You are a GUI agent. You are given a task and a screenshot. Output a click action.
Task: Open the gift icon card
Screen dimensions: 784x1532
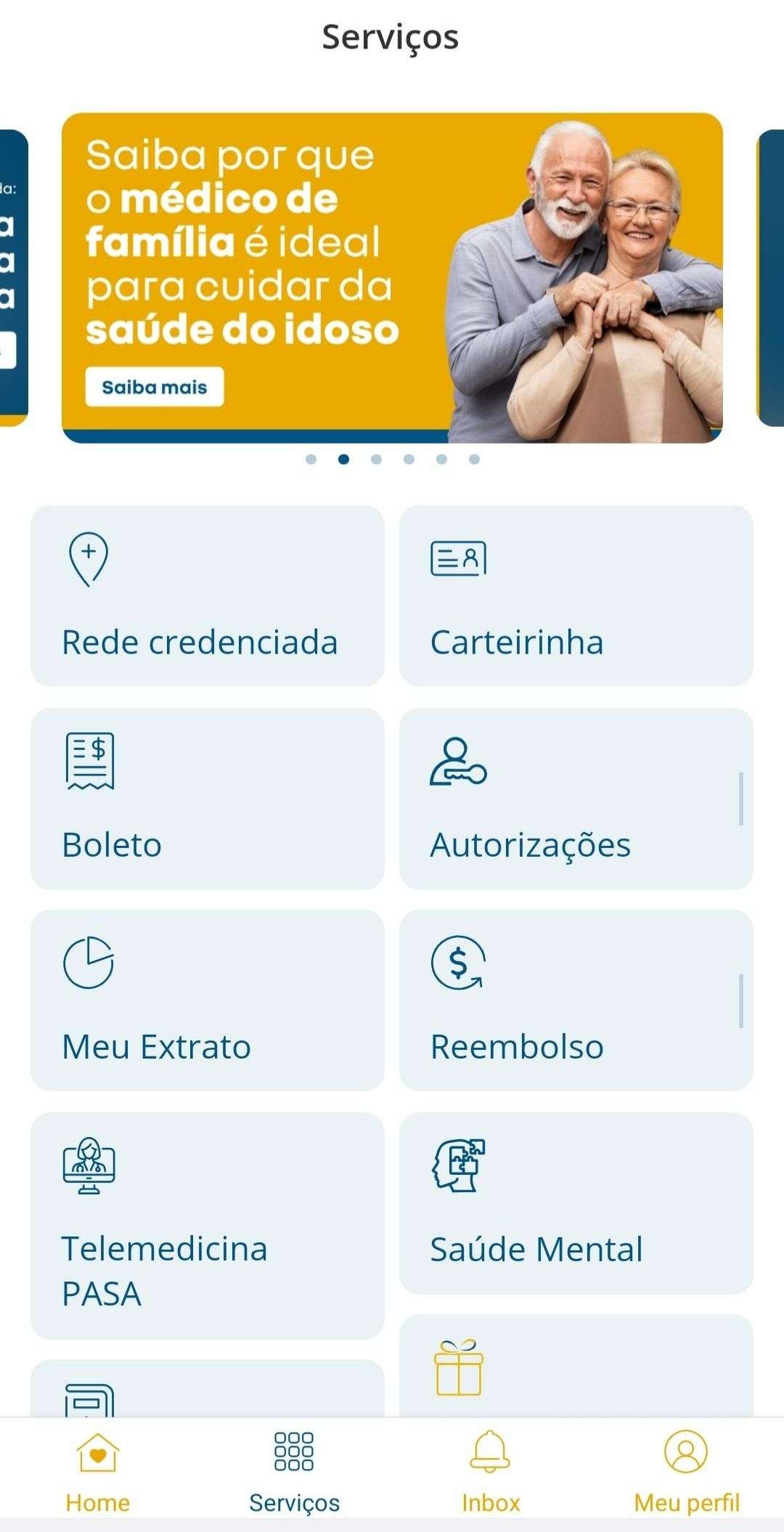(576, 1367)
